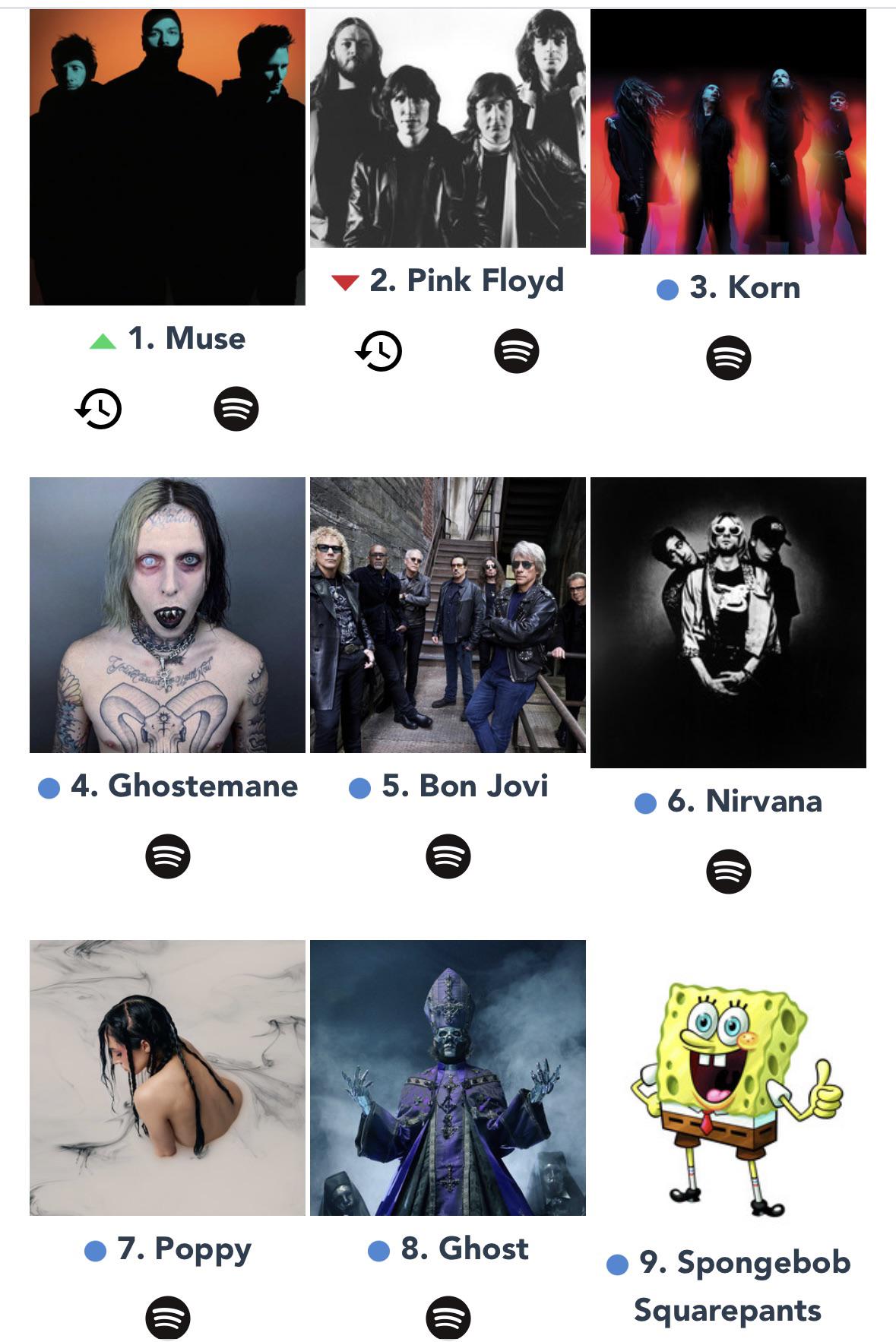Launch Ghostemane in Spotify
Image resolution: width=896 pixels, height=1342 pixels.
167,856
